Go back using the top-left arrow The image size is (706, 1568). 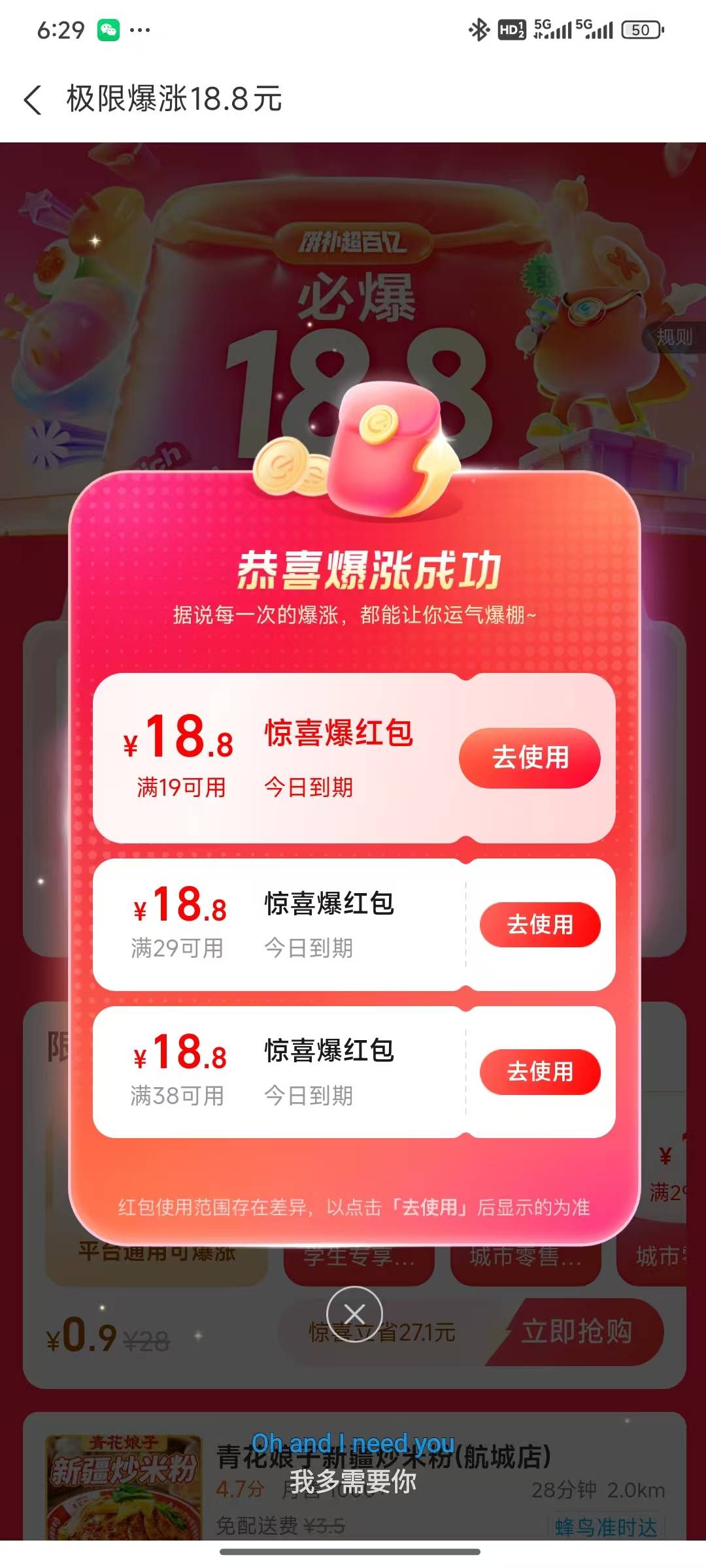[x=33, y=100]
